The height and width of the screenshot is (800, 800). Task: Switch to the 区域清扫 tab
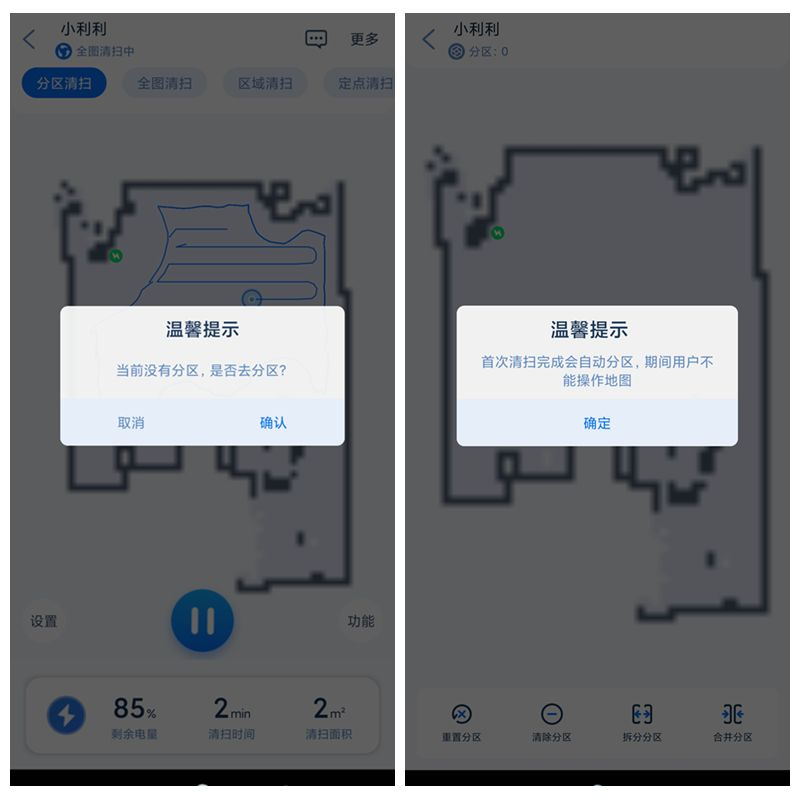click(x=265, y=83)
